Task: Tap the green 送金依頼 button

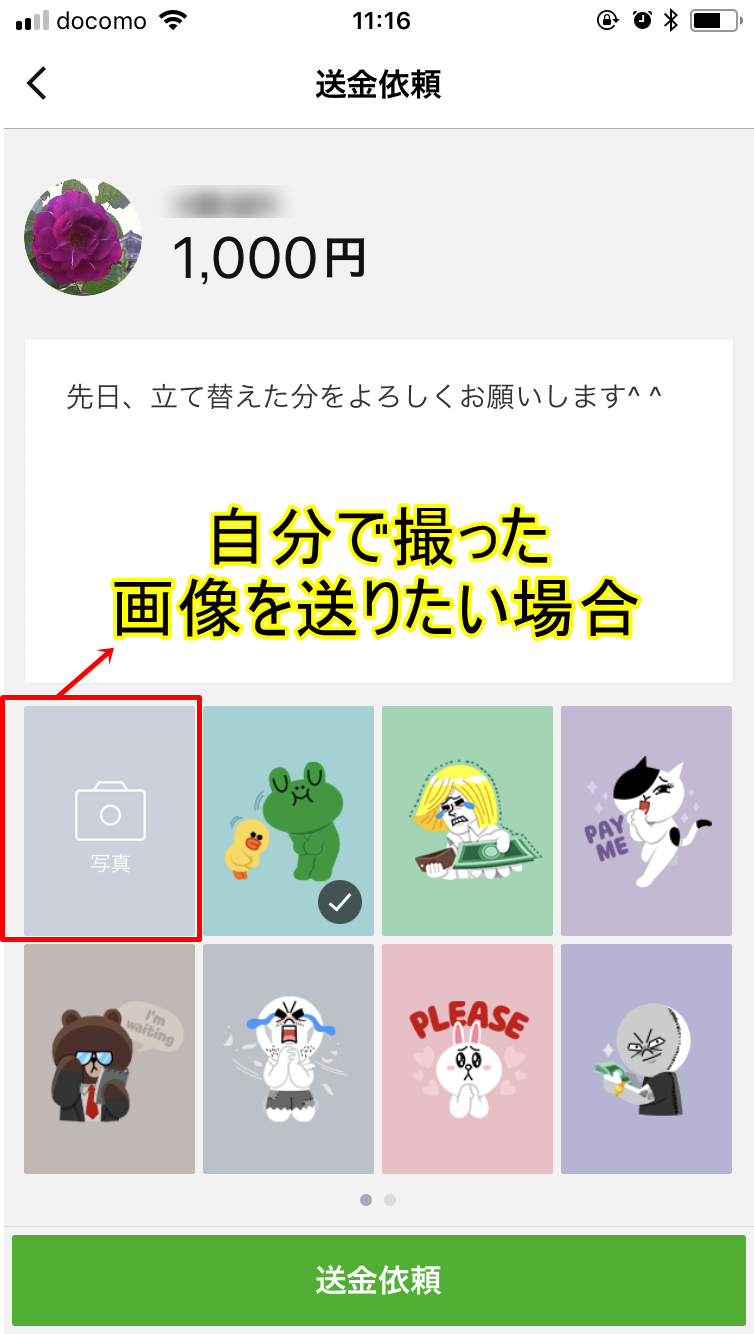Action: coord(378,1280)
